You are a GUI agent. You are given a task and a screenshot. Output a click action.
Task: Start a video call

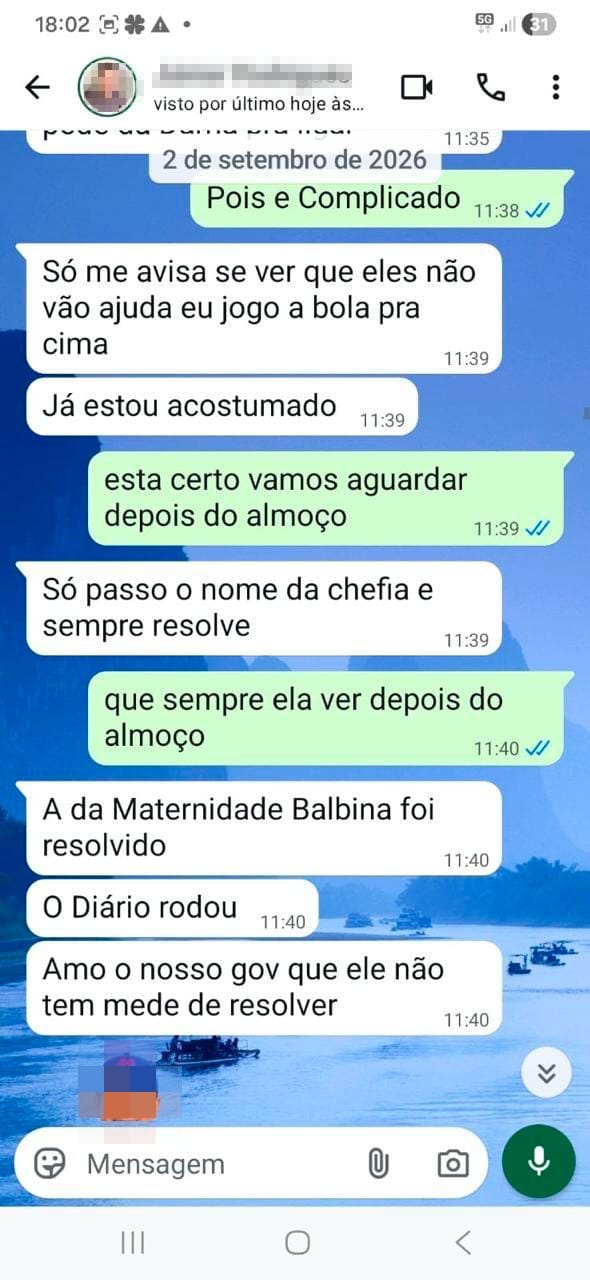coord(417,87)
